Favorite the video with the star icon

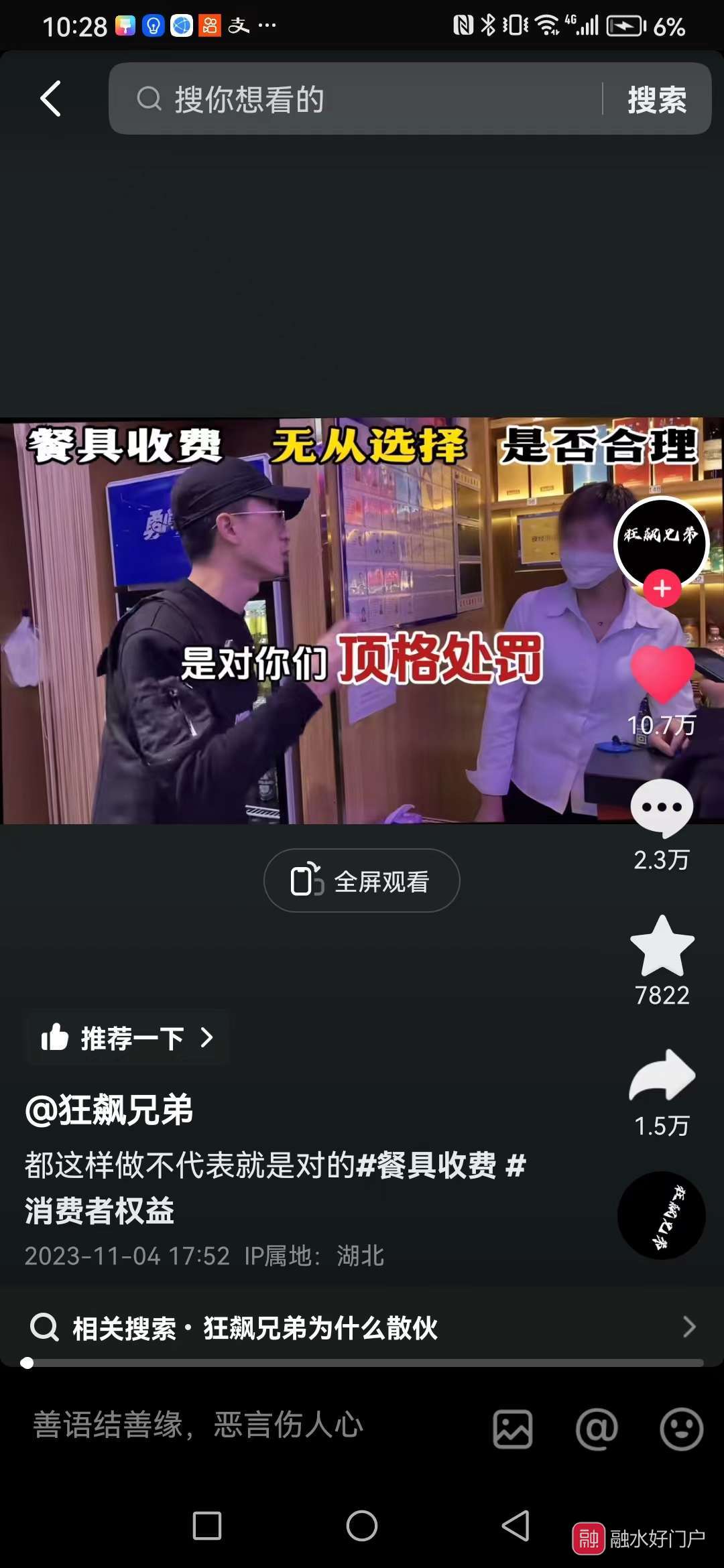pyautogui.click(x=662, y=946)
